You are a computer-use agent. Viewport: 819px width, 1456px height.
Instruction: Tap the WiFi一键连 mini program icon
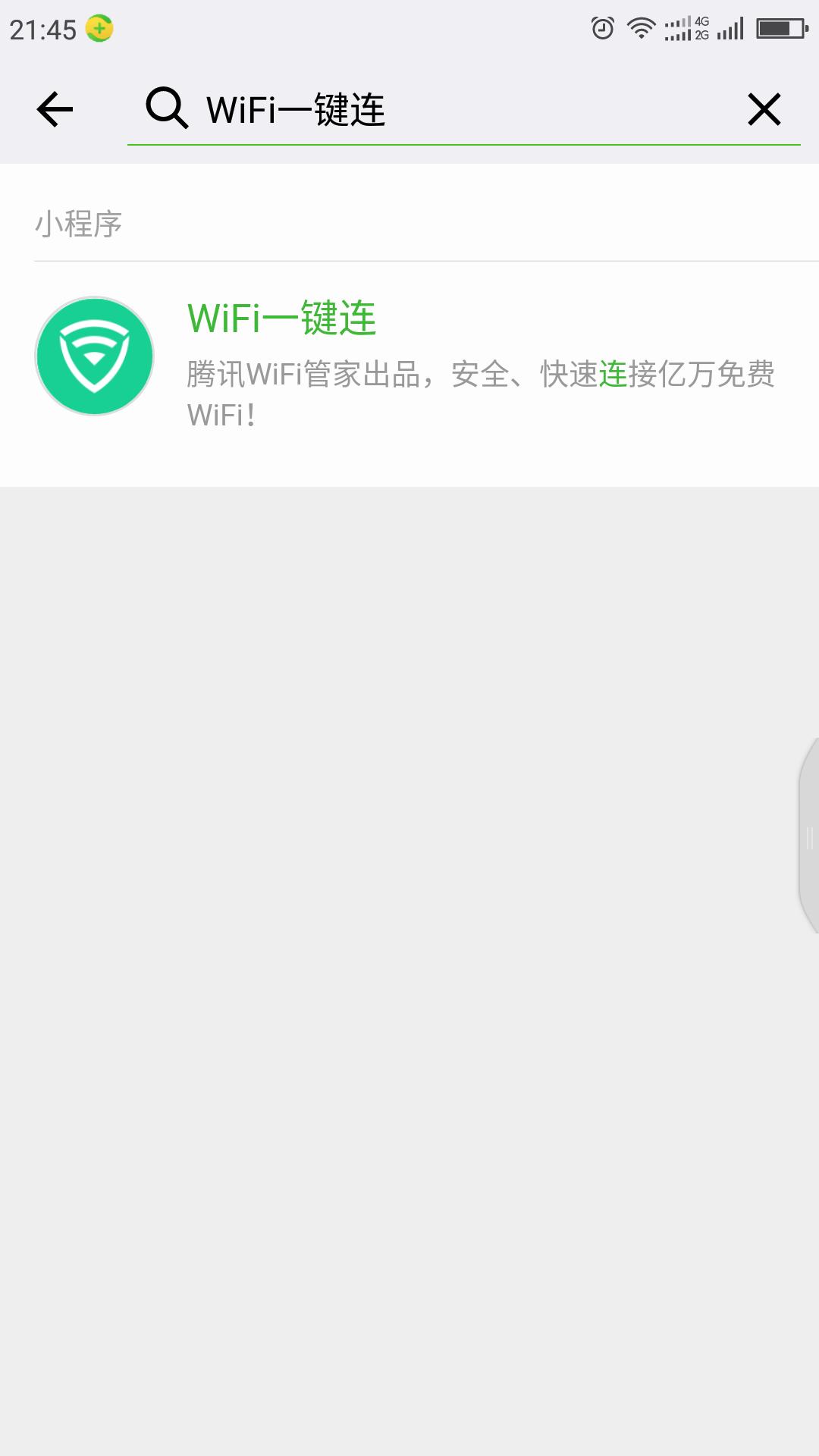coord(95,355)
